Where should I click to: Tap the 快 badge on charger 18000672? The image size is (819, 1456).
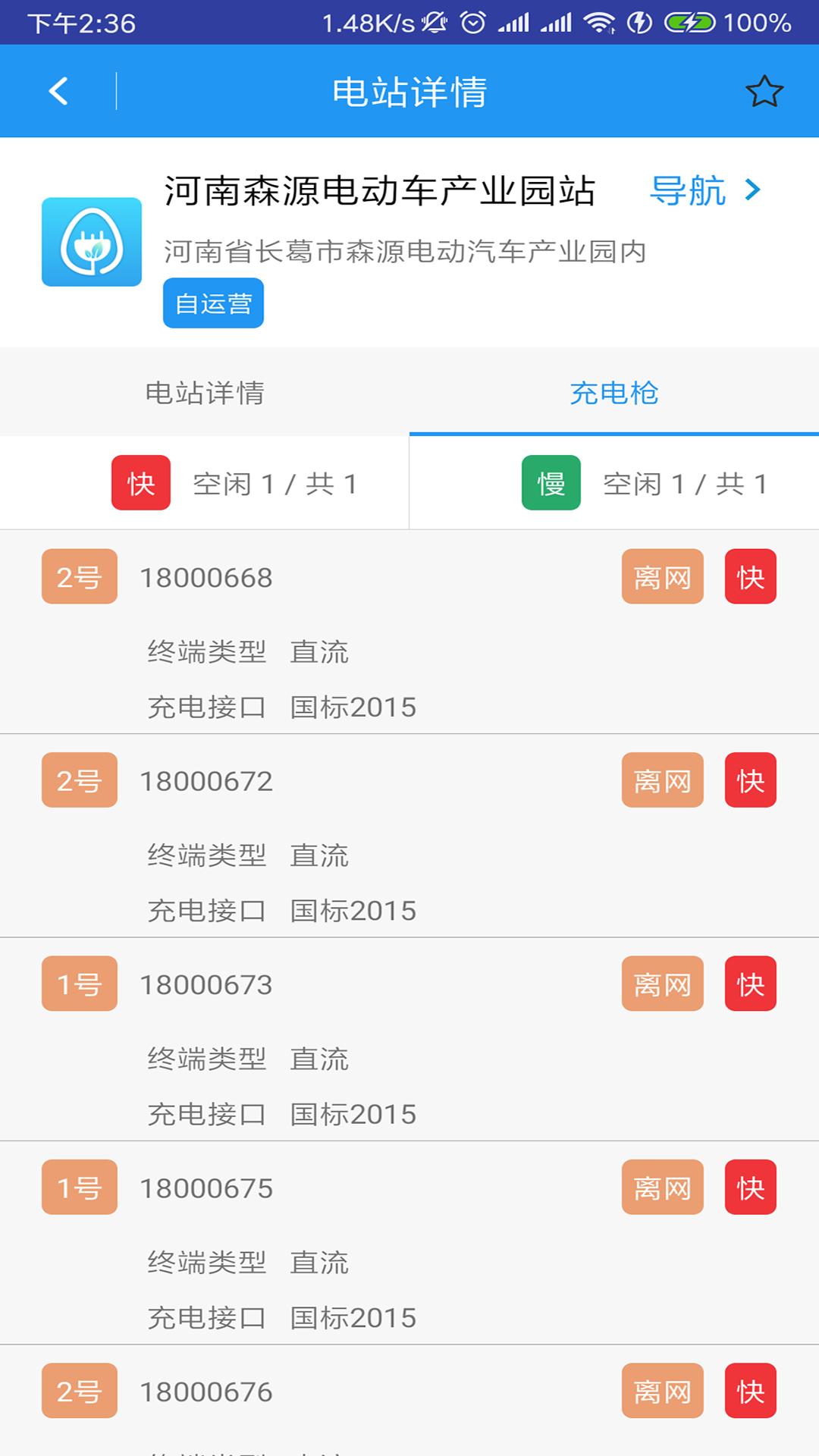pyautogui.click(x=749, y=780)
